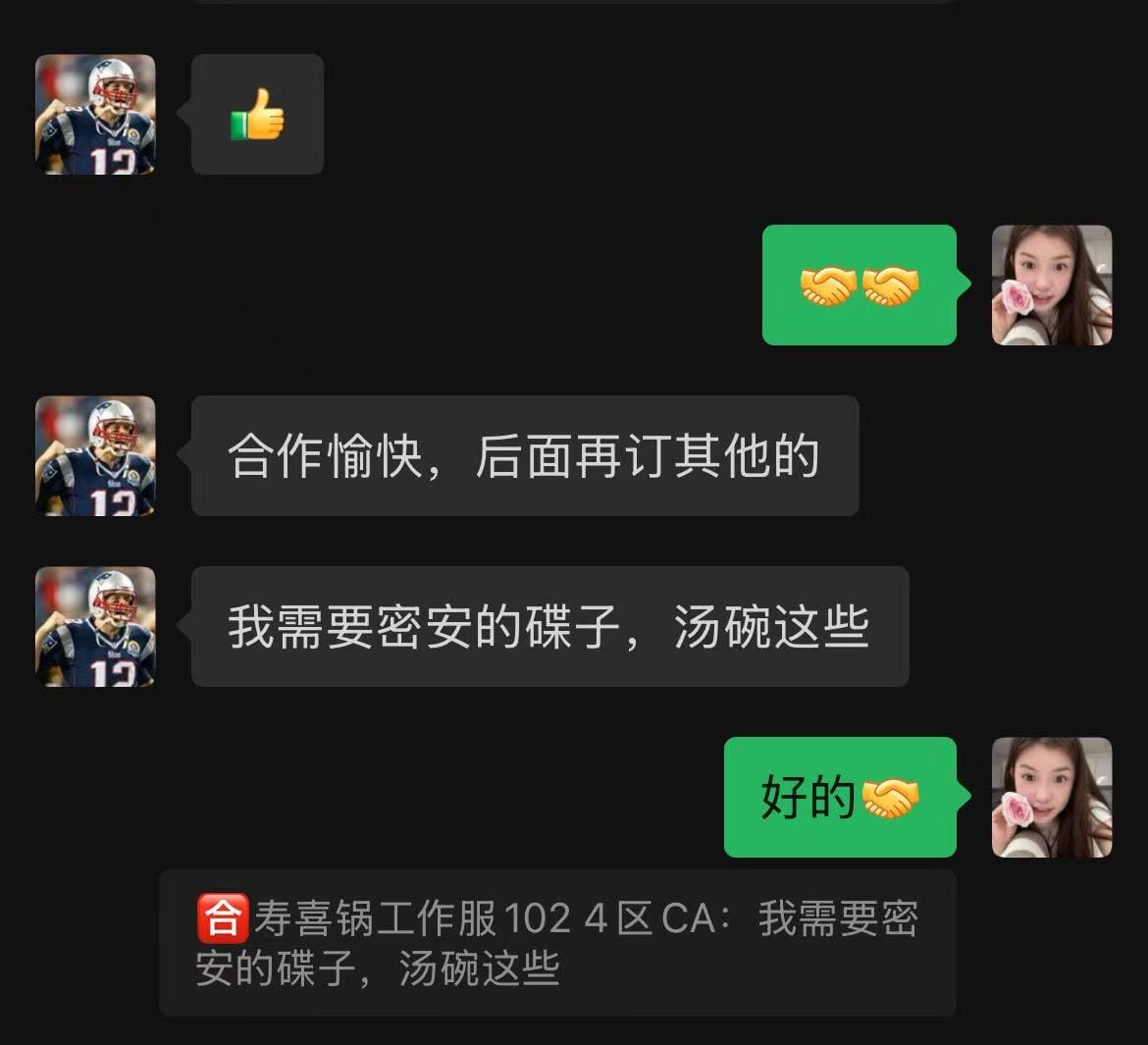Open sender's avatar next to 合作愉快 message
Image resolution: width=1148 pixels, height=1045 pixels.
click(x=95, y=456)
